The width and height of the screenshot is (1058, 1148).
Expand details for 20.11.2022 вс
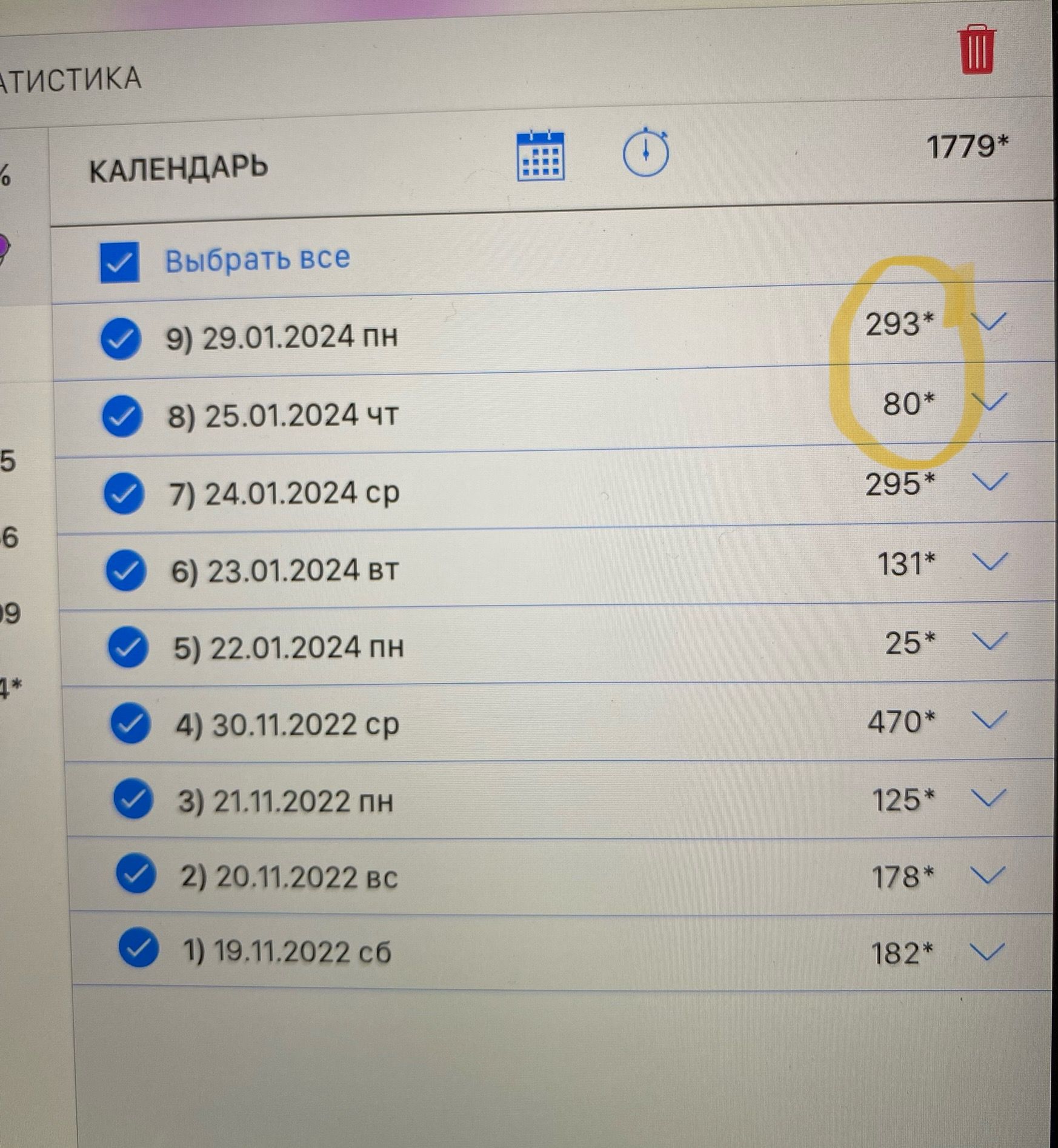[988, 875]
